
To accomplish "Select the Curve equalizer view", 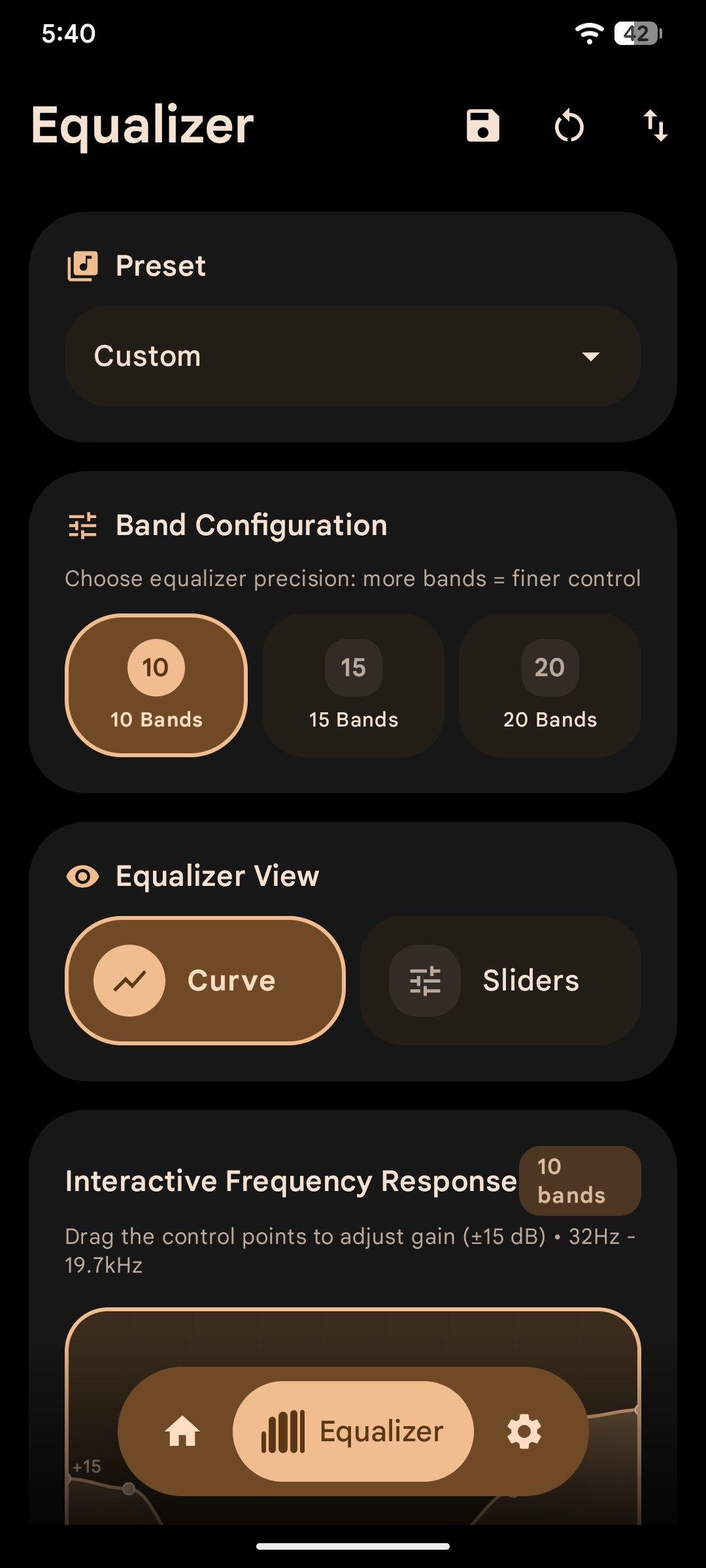I will click(205, 980).
